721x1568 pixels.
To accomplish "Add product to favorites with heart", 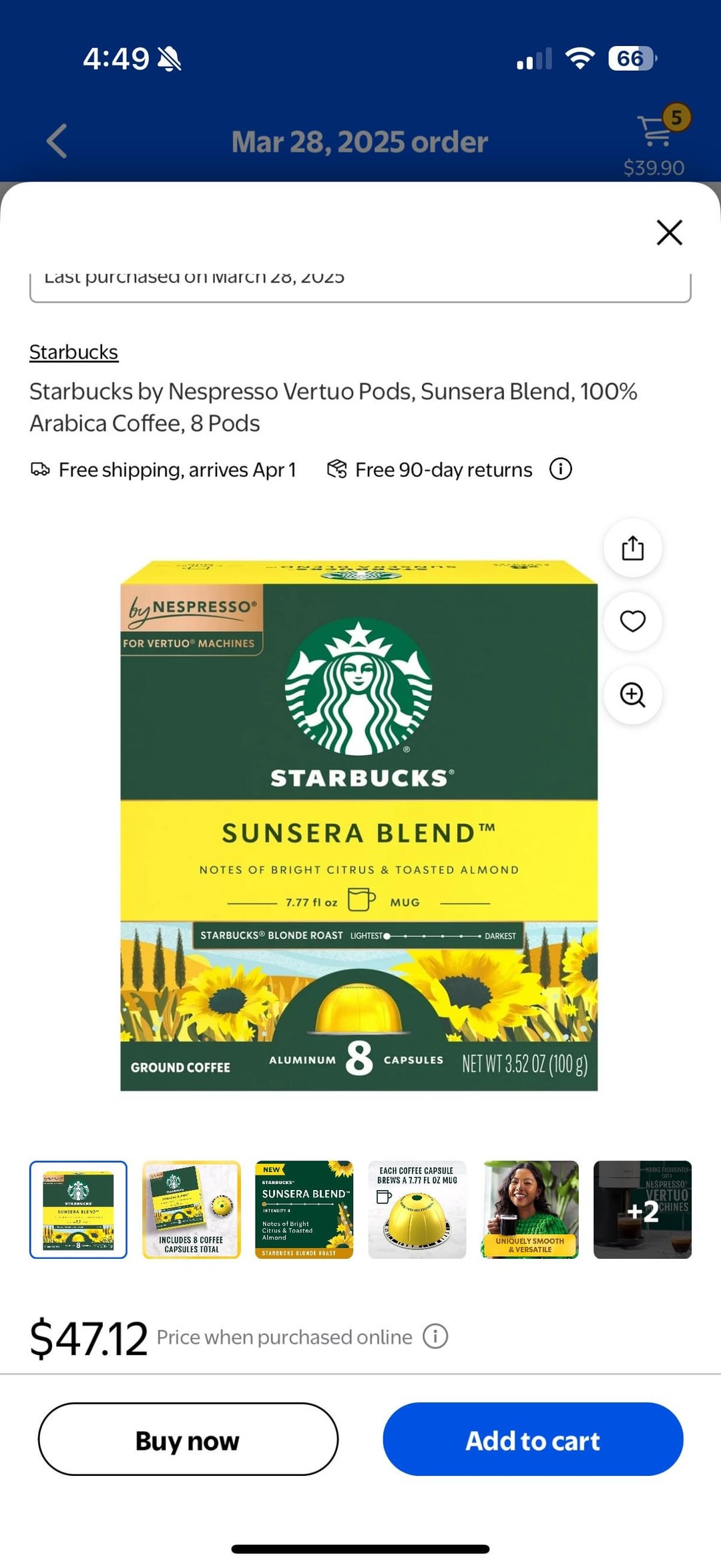I will [632, 621].
